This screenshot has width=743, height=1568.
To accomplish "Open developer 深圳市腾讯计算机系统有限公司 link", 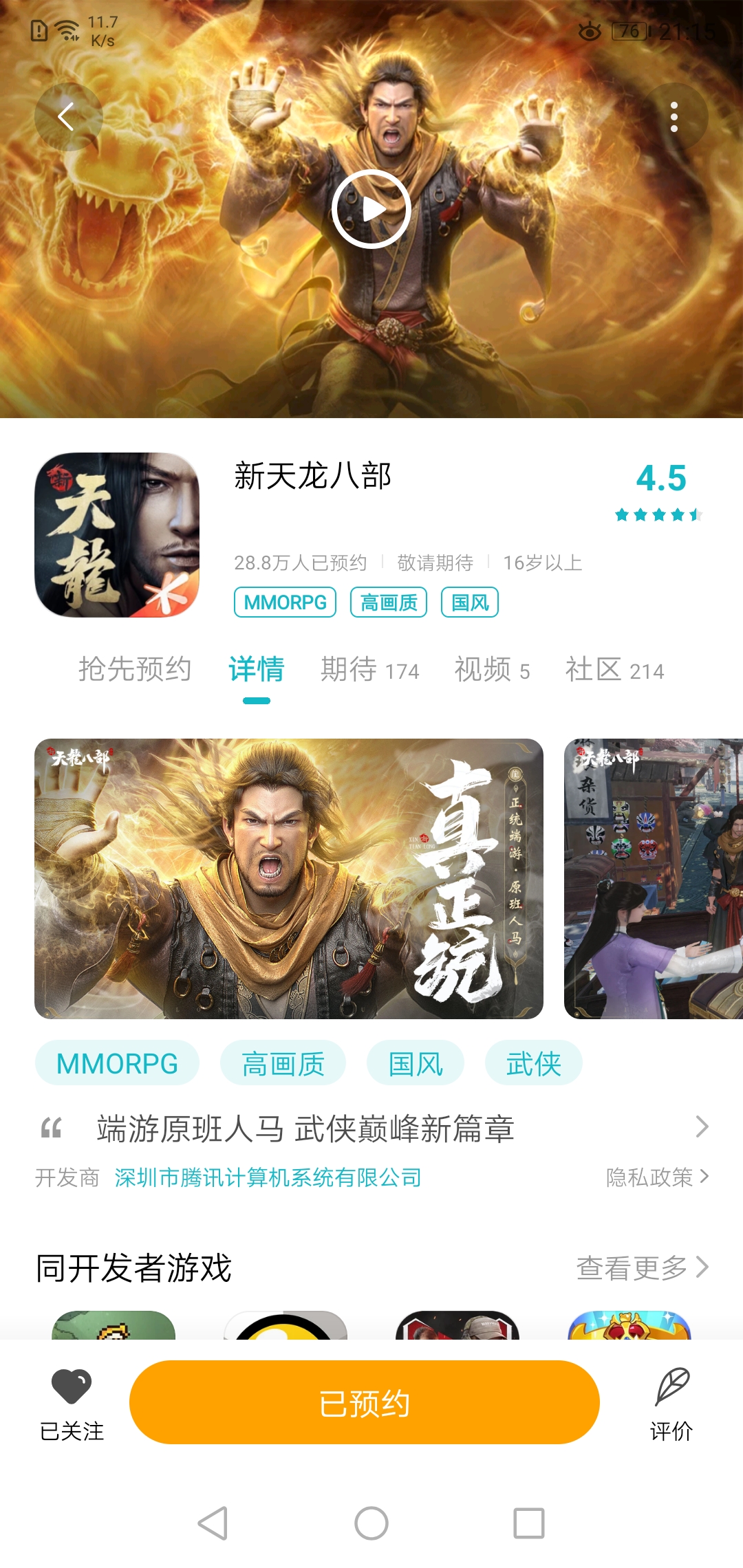I will (x=268, y=1177).
